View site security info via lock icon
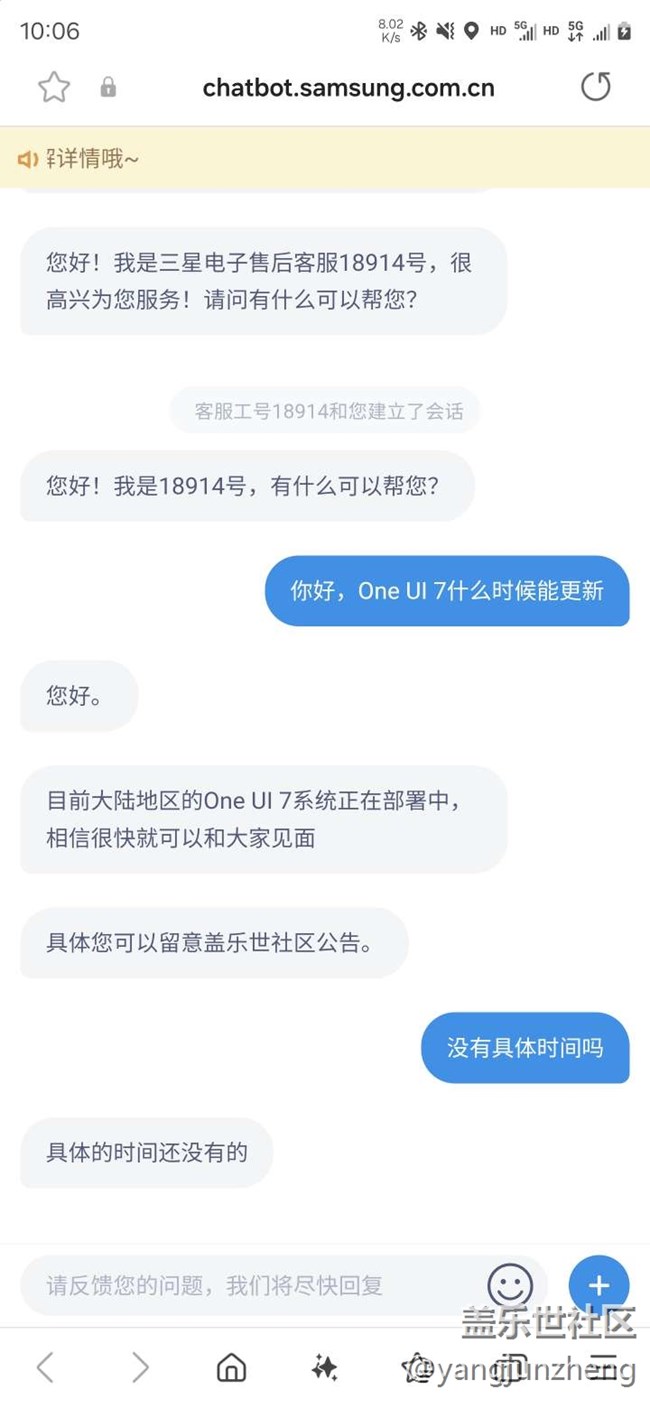This screenshot has height=1408, width=650. (x=108, y=88)
